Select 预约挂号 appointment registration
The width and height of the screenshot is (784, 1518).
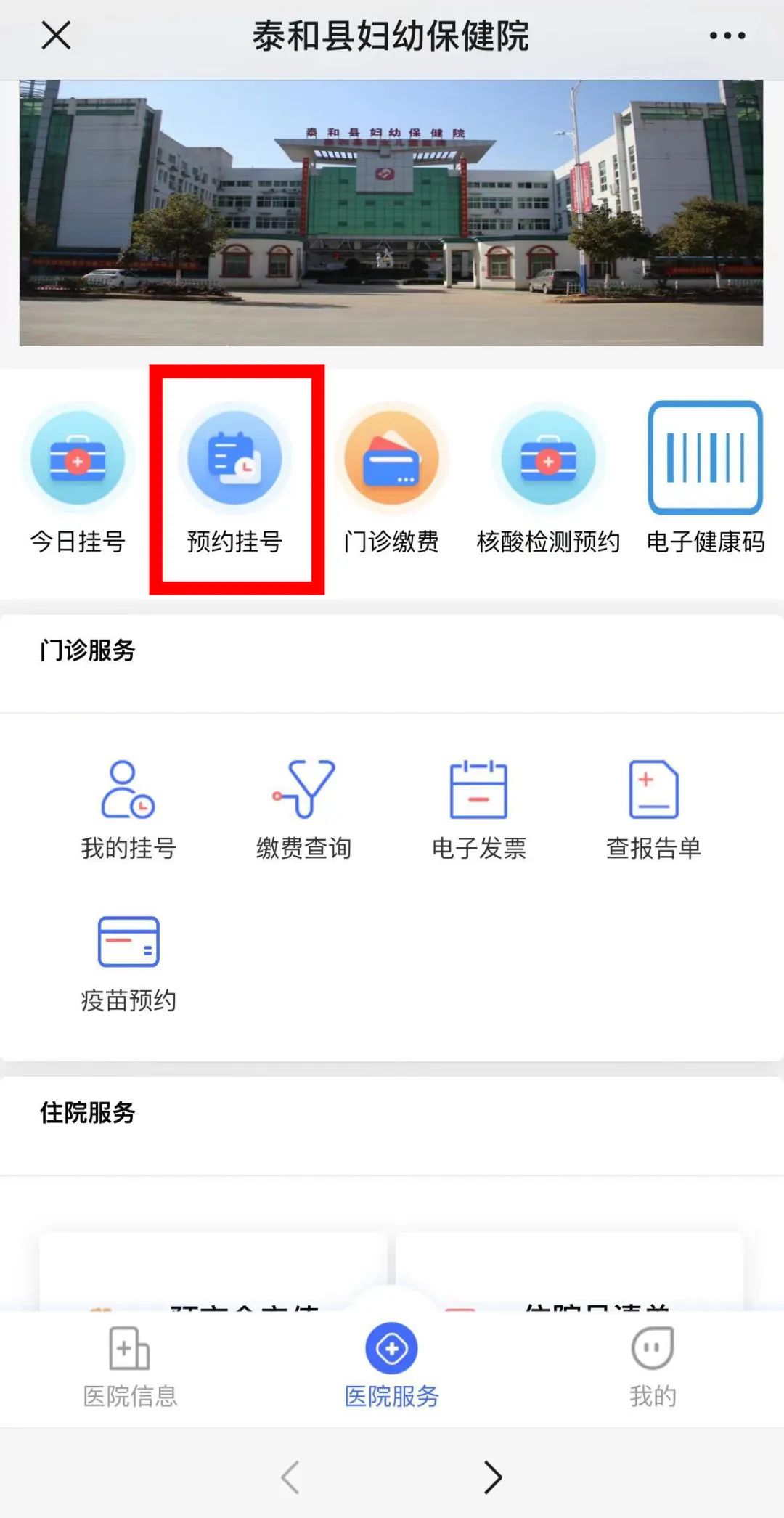click(234, 479)
